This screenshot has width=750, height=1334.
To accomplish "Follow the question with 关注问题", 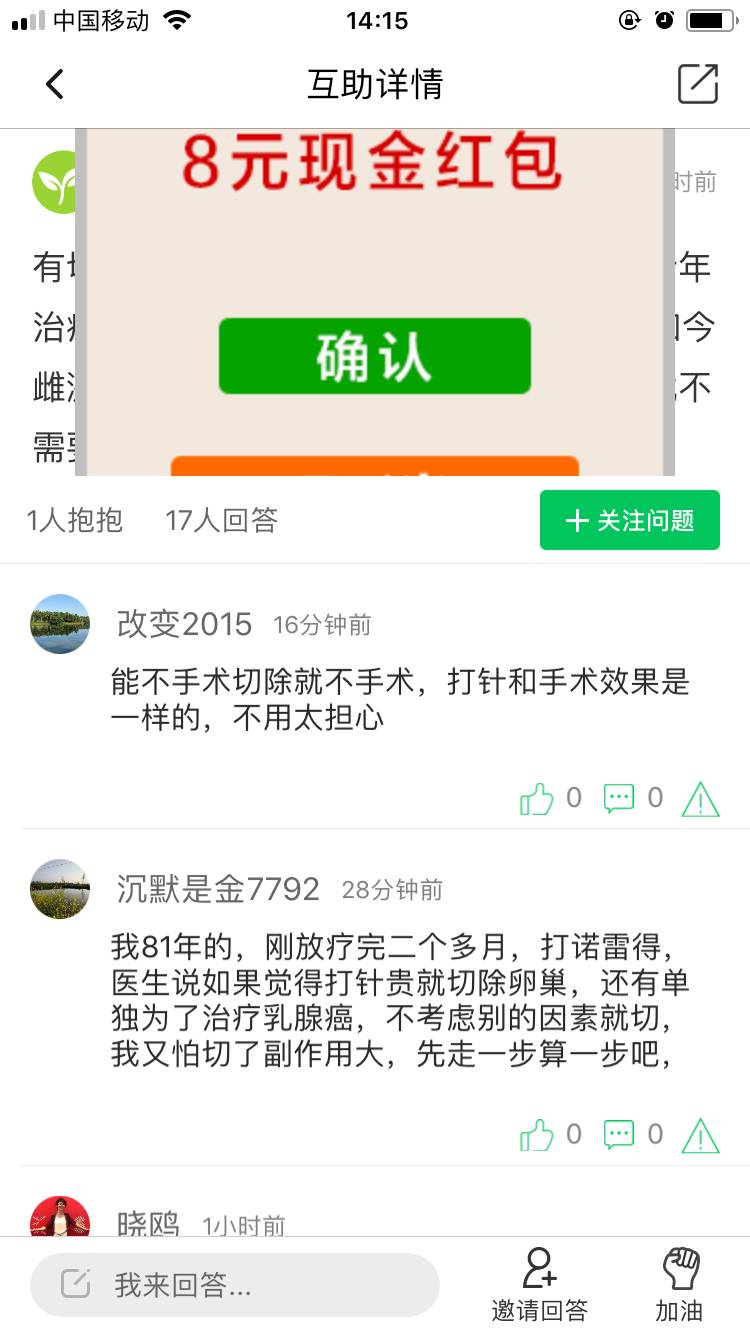I will [x=629, y=520].
